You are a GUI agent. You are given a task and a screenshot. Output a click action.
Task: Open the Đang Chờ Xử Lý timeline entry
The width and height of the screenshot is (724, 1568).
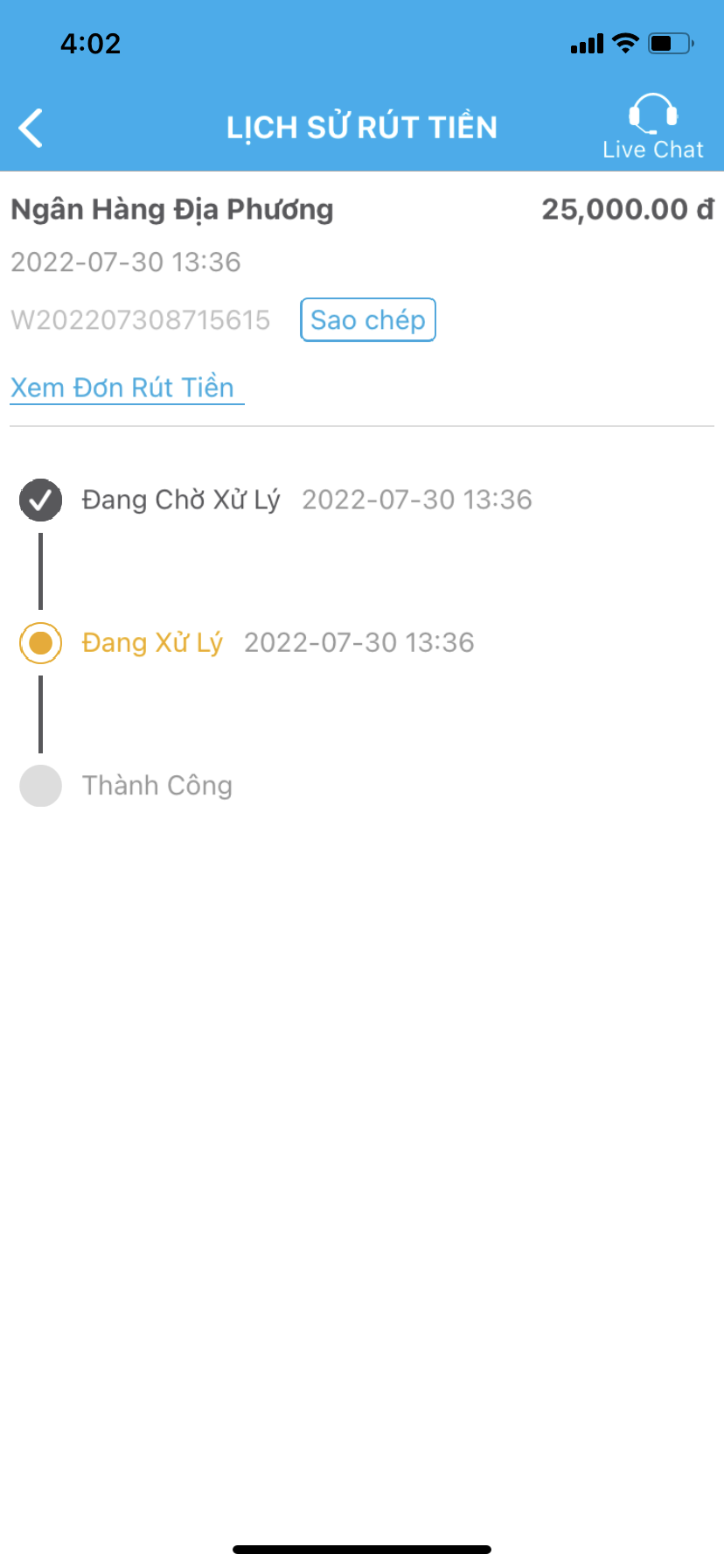click(180, 500)
